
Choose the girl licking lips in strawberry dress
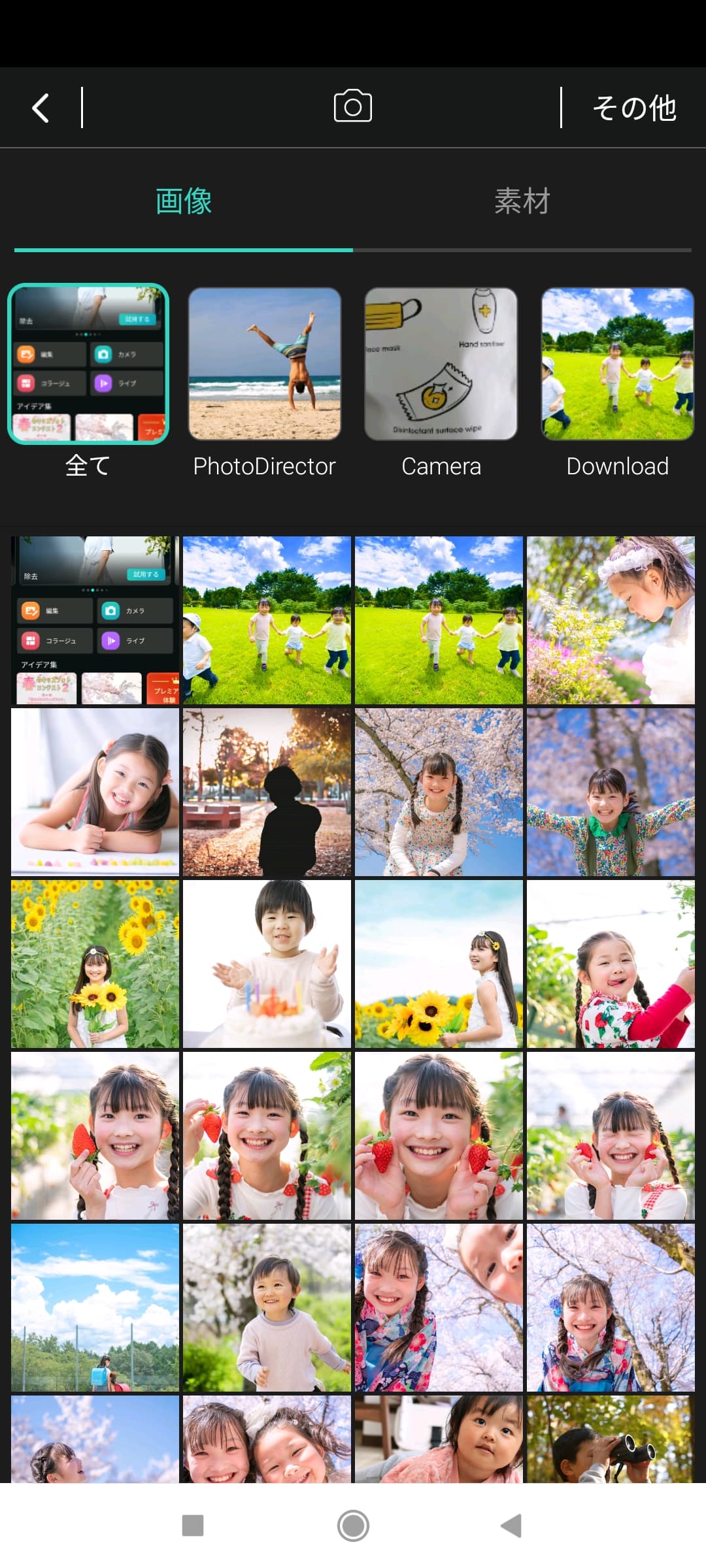point(611,964)
